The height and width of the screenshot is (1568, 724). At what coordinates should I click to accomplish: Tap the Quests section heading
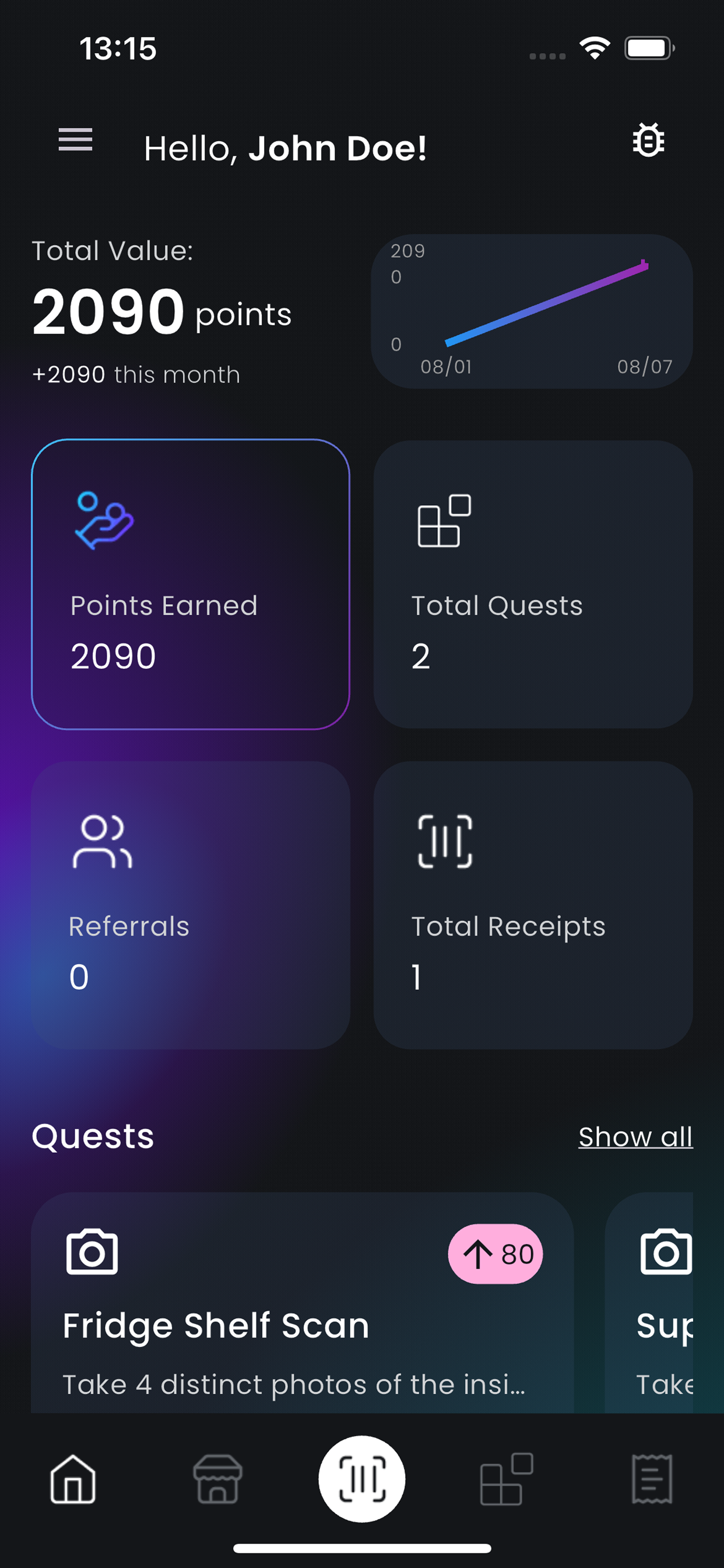tap(93, 1135)
